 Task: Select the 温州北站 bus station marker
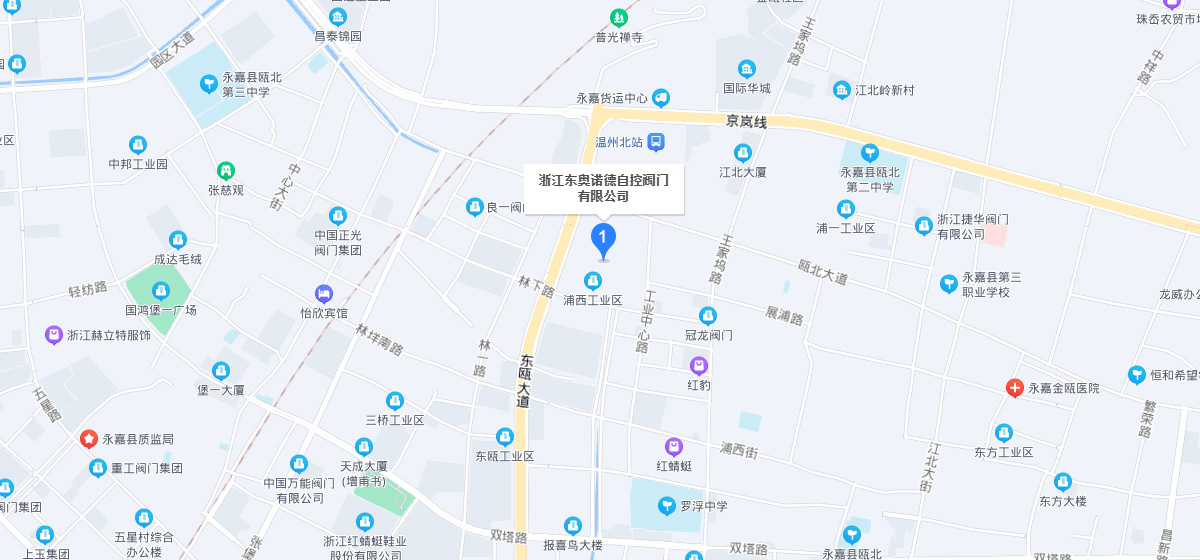pyautogui.click(x=655, y=142)
